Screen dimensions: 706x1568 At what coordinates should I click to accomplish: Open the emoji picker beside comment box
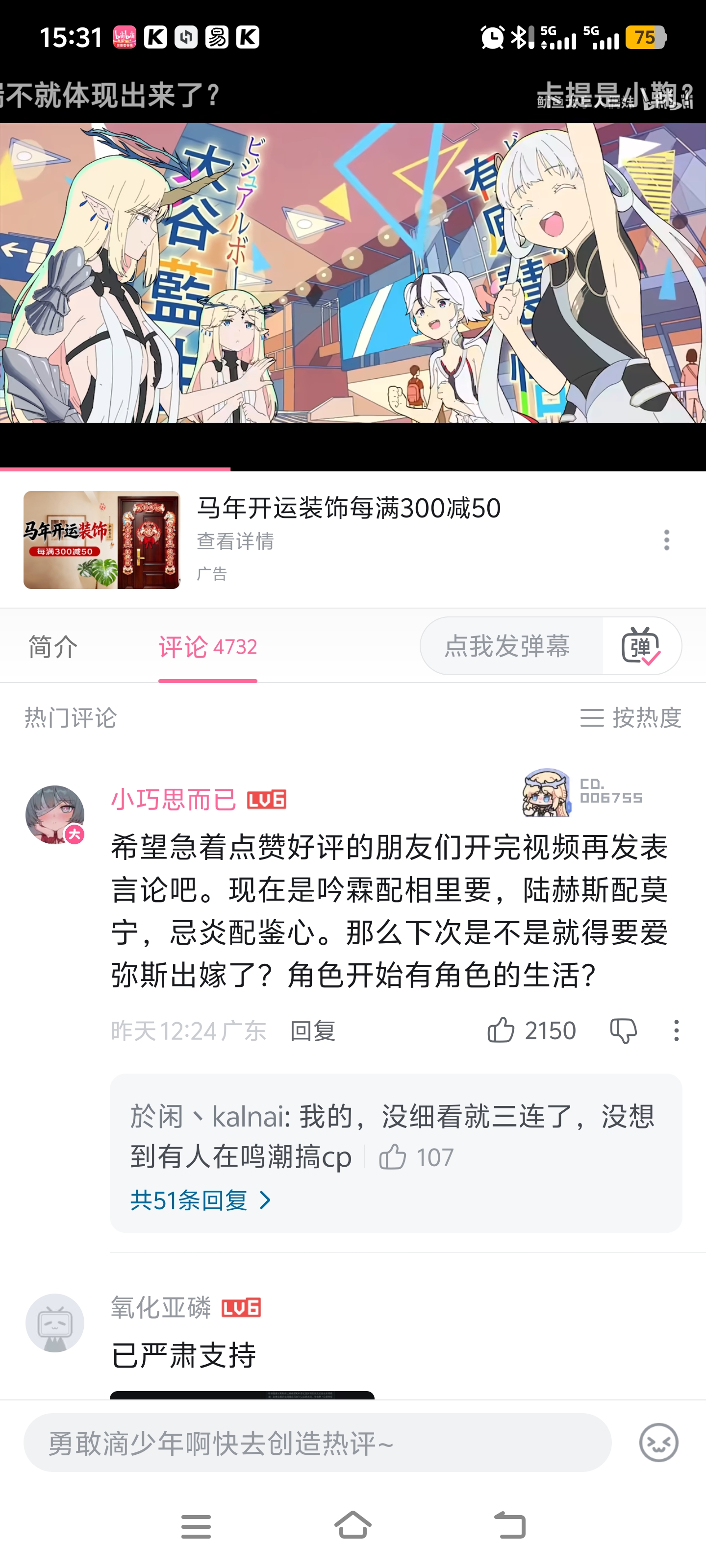pyautogui.click(x=658, y=1443)
